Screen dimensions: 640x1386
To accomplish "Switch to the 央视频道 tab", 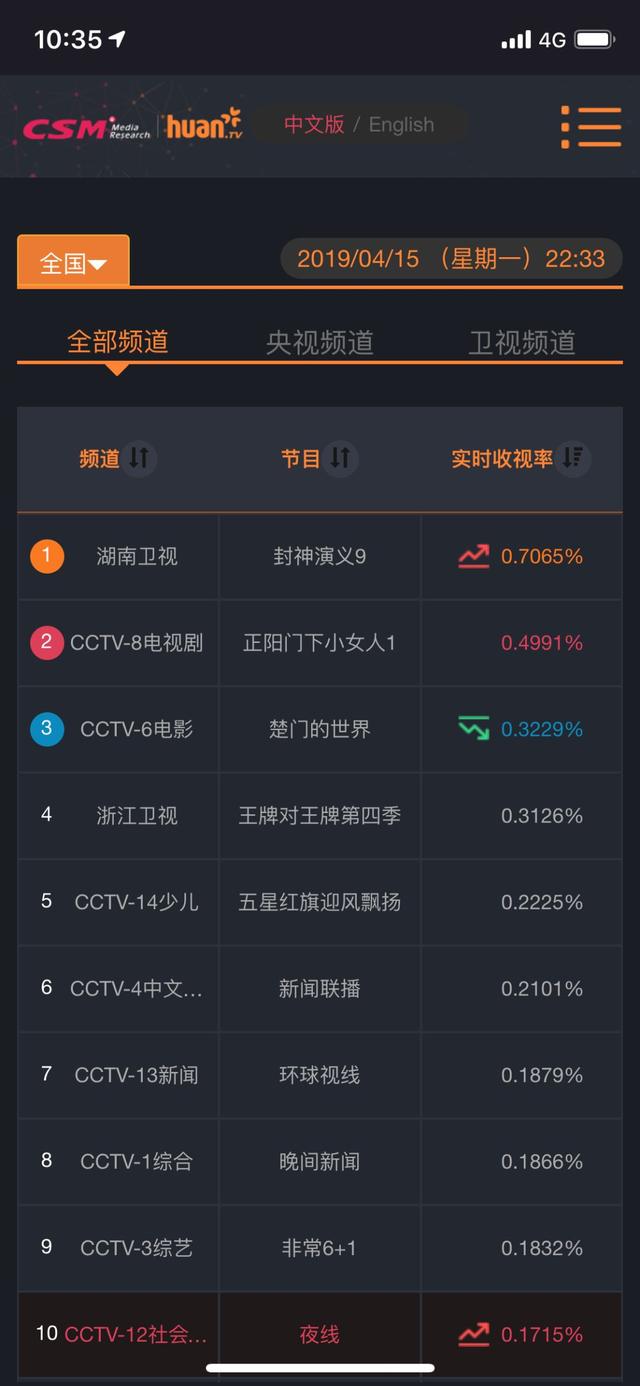I will pyautogui.click(x=319, y=342).
